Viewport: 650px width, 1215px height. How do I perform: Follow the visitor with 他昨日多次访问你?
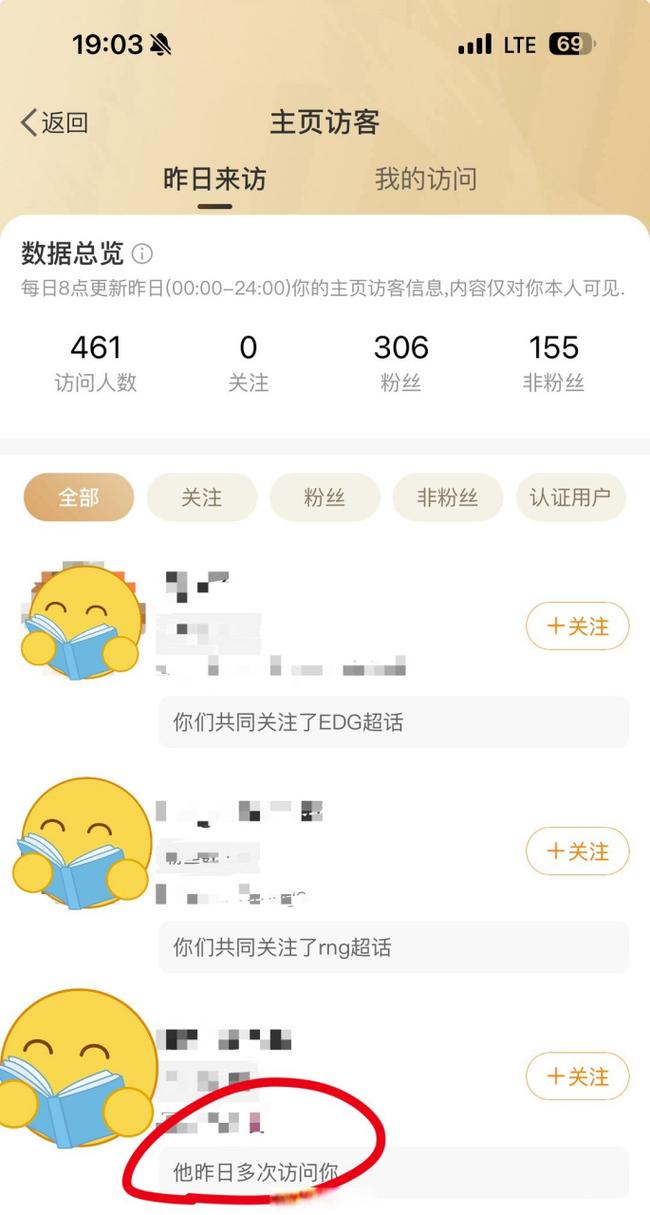[x=577, y=1077]
